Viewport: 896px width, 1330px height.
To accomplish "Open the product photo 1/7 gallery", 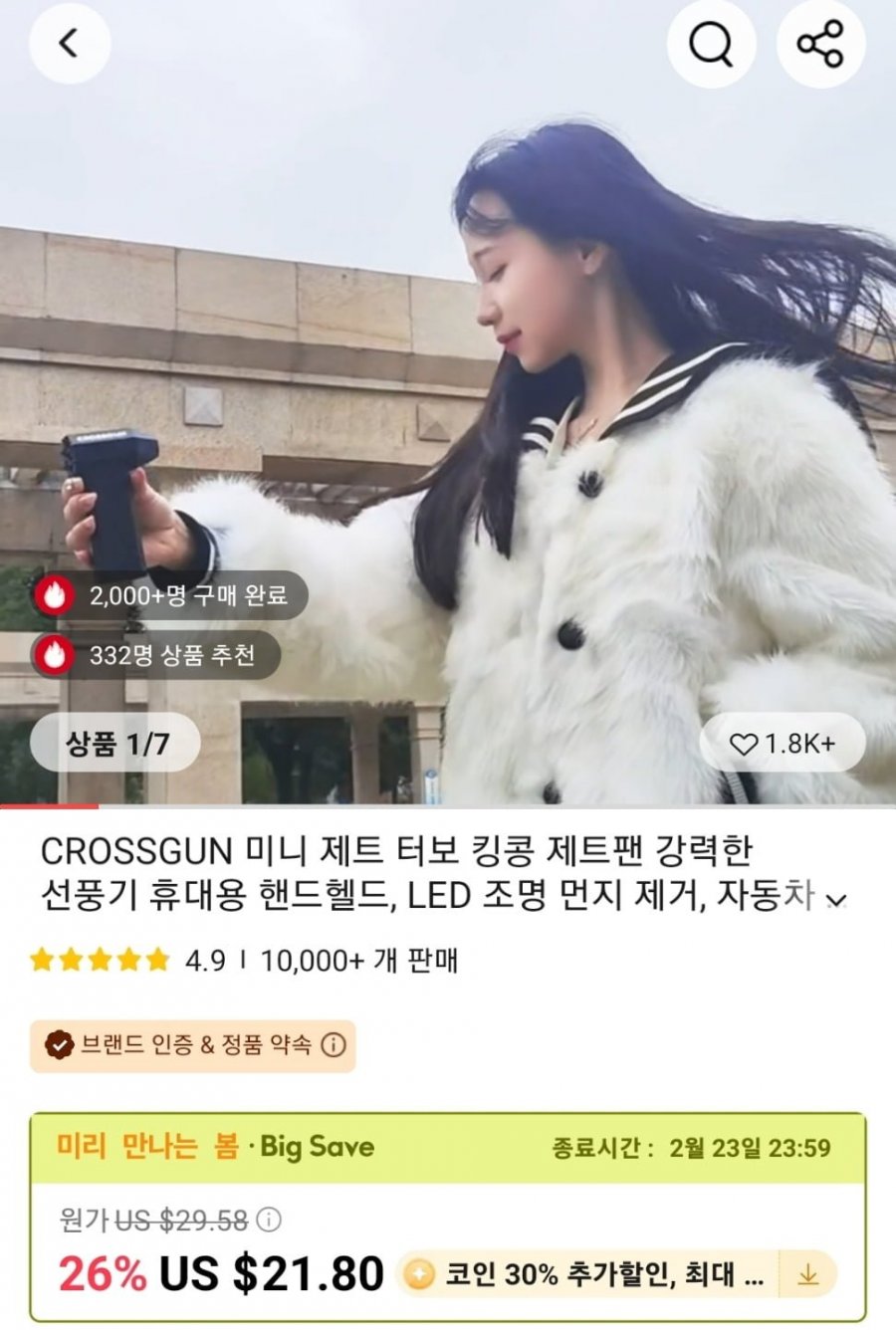I will (x=116, y=743).
